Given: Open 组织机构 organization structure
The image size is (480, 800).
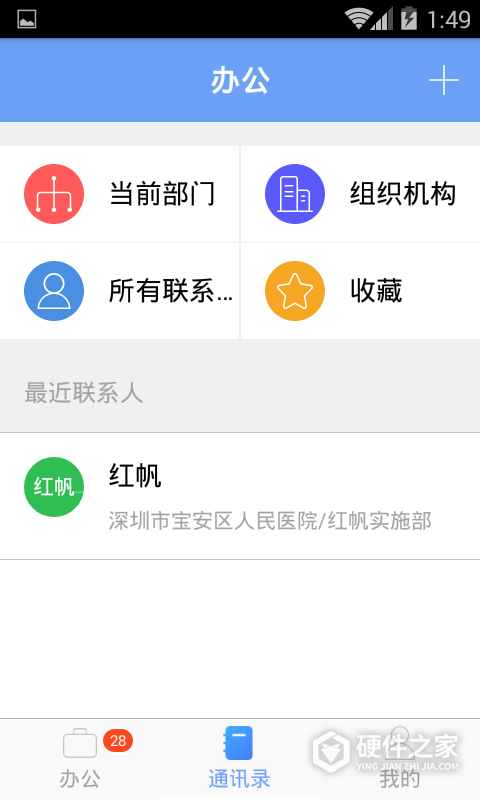Looking at the screenshot, I should tap(360, 194).
